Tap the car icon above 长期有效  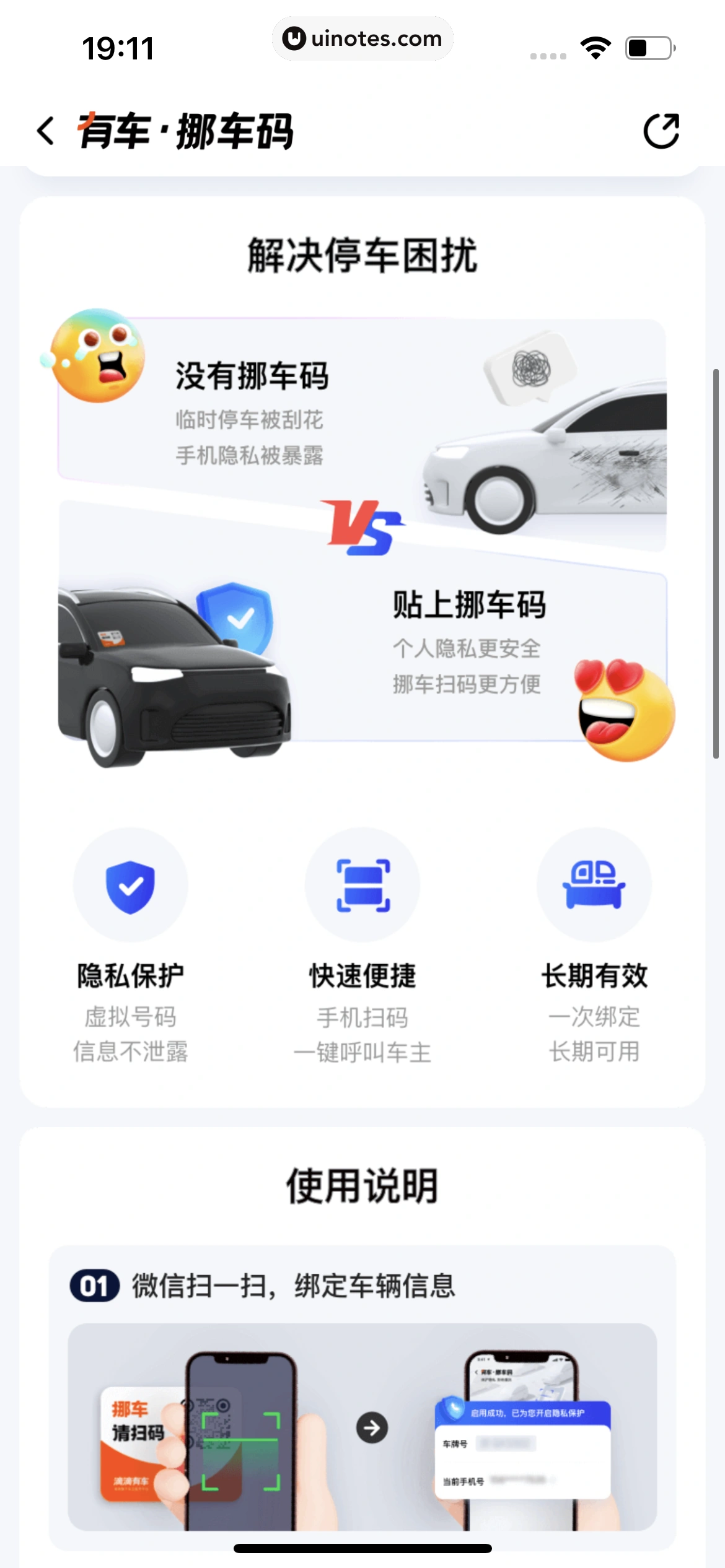(594, 884)
